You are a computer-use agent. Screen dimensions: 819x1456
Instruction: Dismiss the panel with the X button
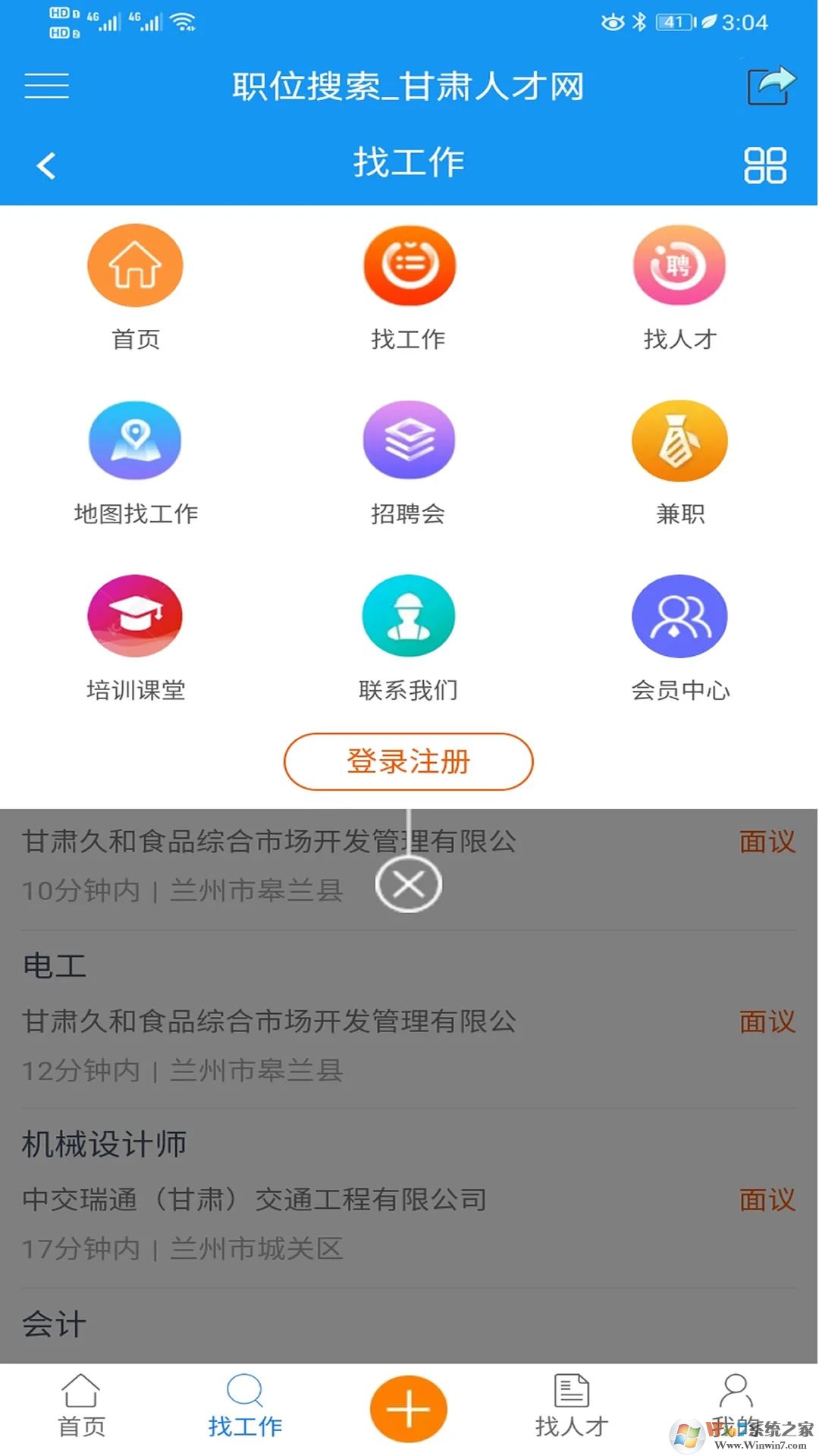tap(408, 884)
